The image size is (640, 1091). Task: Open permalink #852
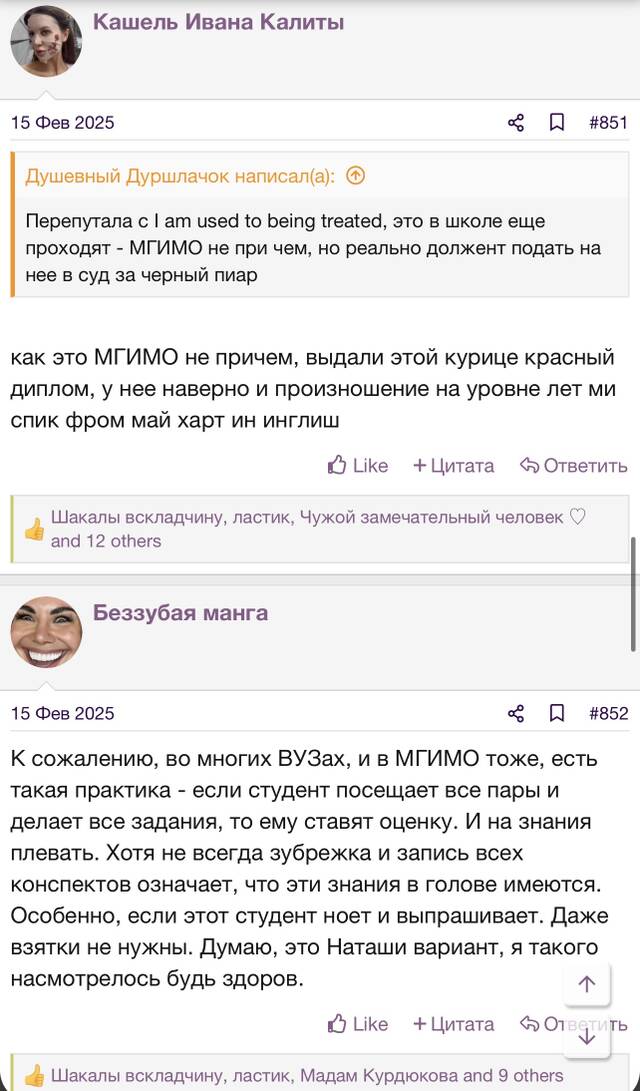point(608,714)
